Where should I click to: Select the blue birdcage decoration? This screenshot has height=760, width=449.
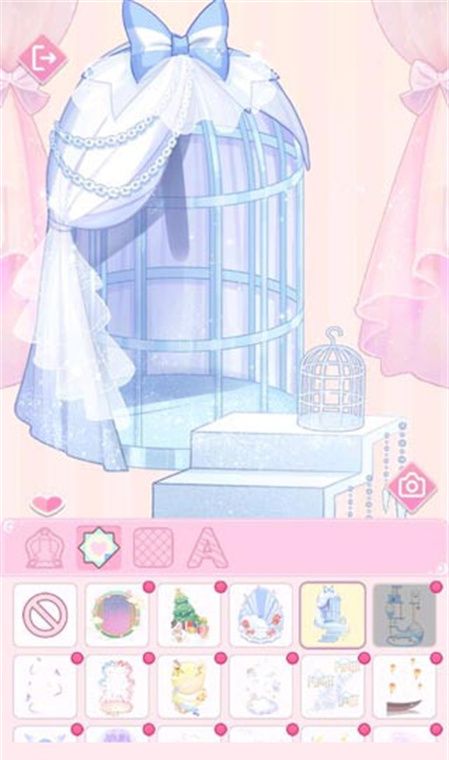coord(332,615)
